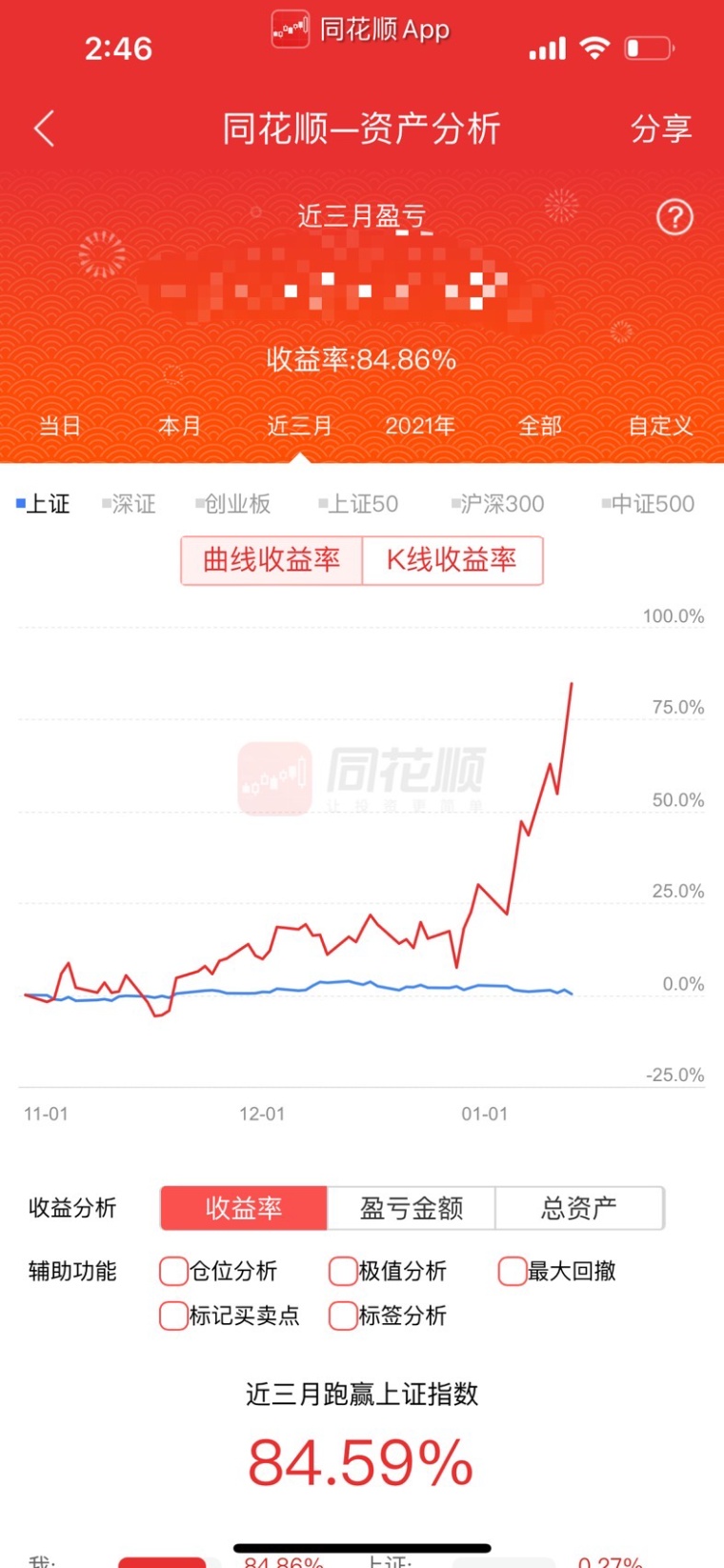The image size is (724, 1568).
Task: Switch to the 当日 period tab
Action: pos(60,425)
